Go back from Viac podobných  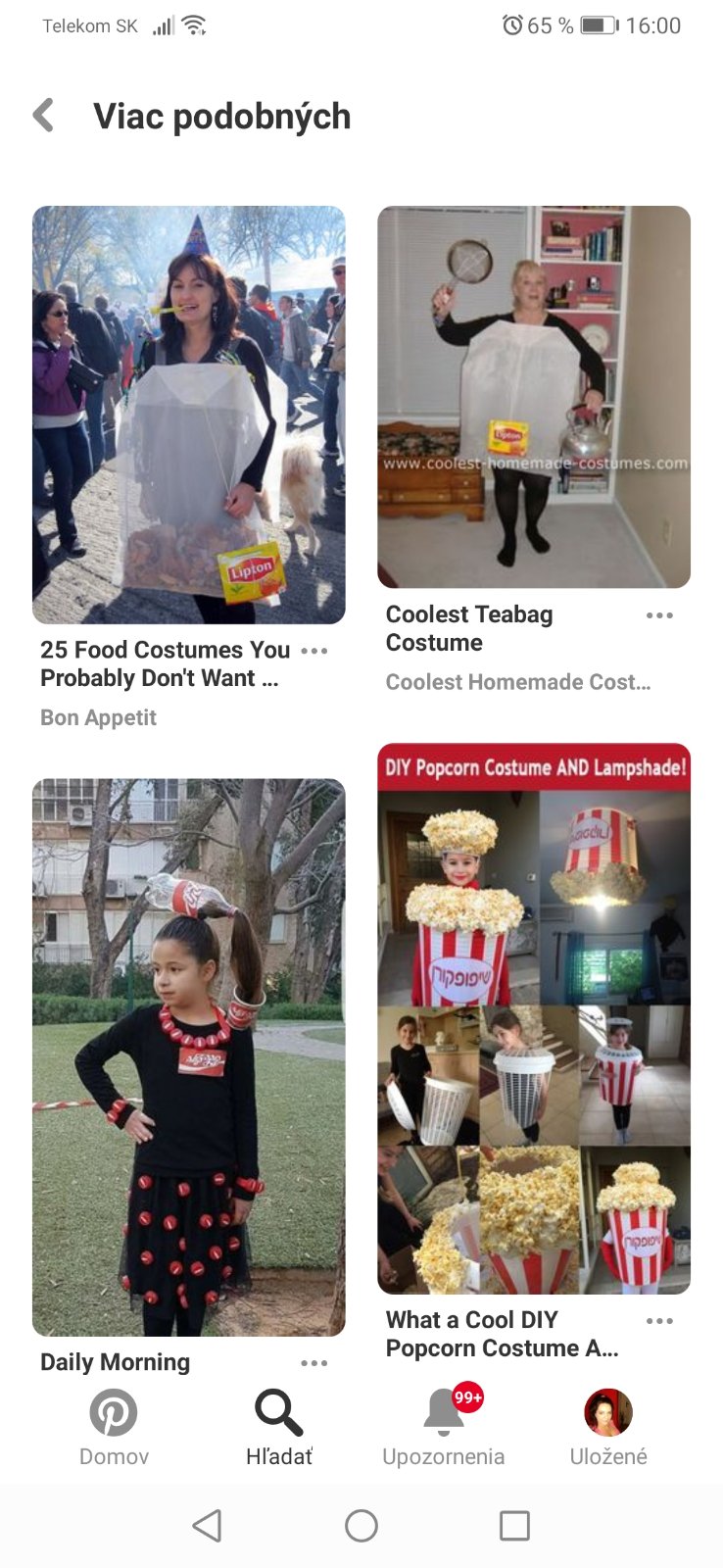pos(44,116)
